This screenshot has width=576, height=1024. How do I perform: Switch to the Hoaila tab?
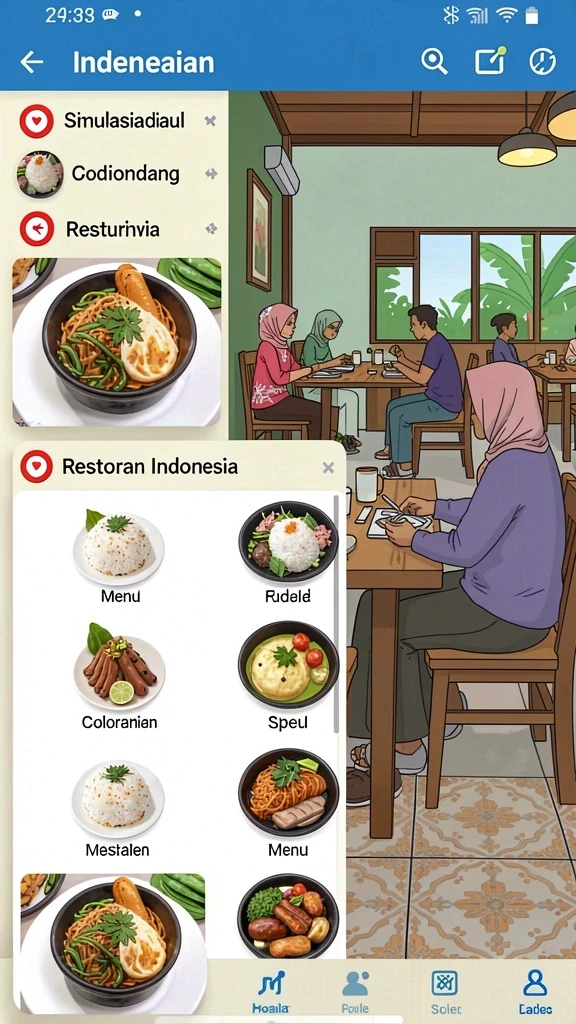coord(271,991)
